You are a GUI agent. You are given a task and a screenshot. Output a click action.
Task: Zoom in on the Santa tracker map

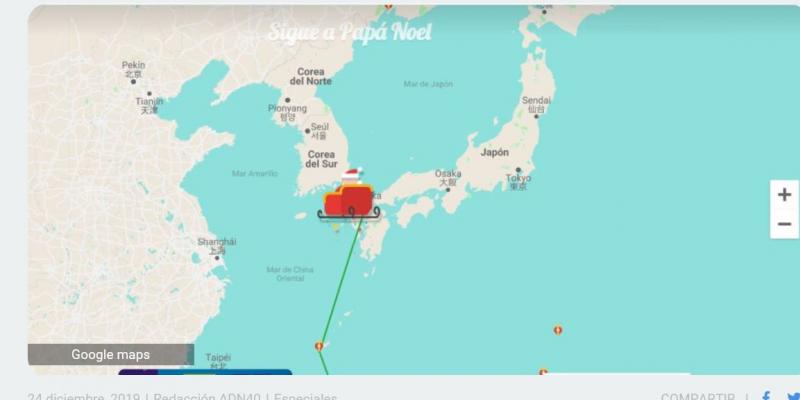click(x=784, y=195)
